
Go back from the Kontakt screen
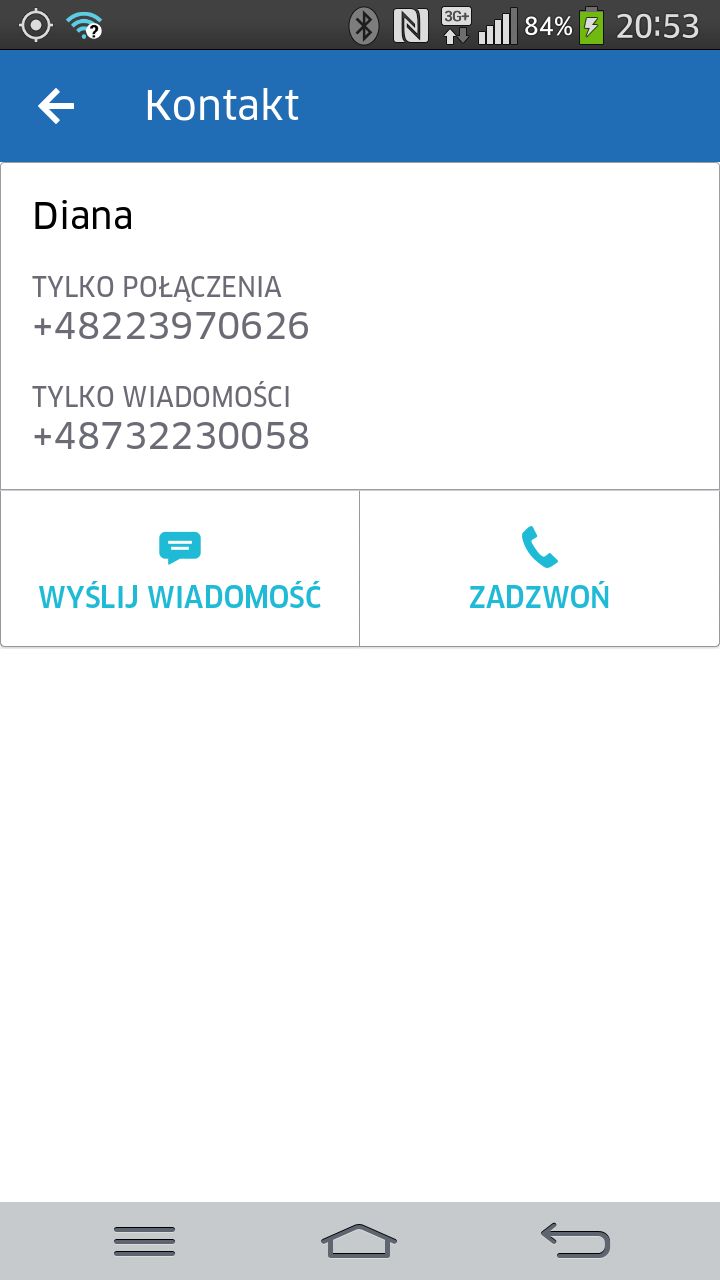pos(56,106)
